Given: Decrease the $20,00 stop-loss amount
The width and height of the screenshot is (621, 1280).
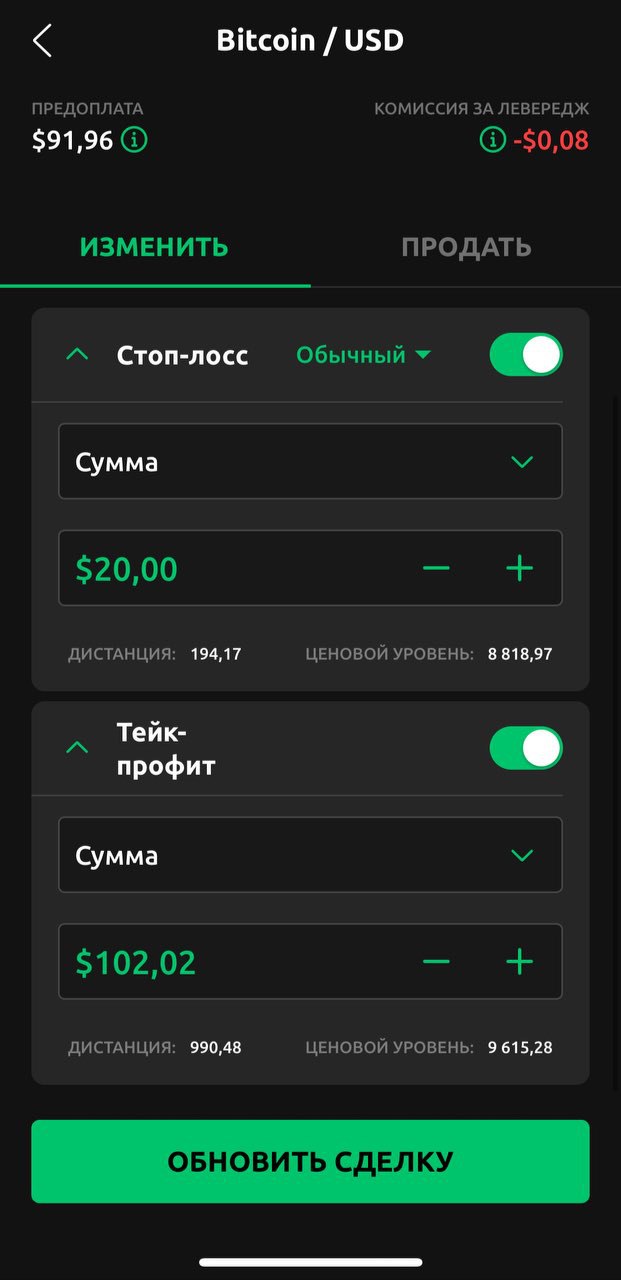Looking at the screenshot, I should tap(436, 569).
